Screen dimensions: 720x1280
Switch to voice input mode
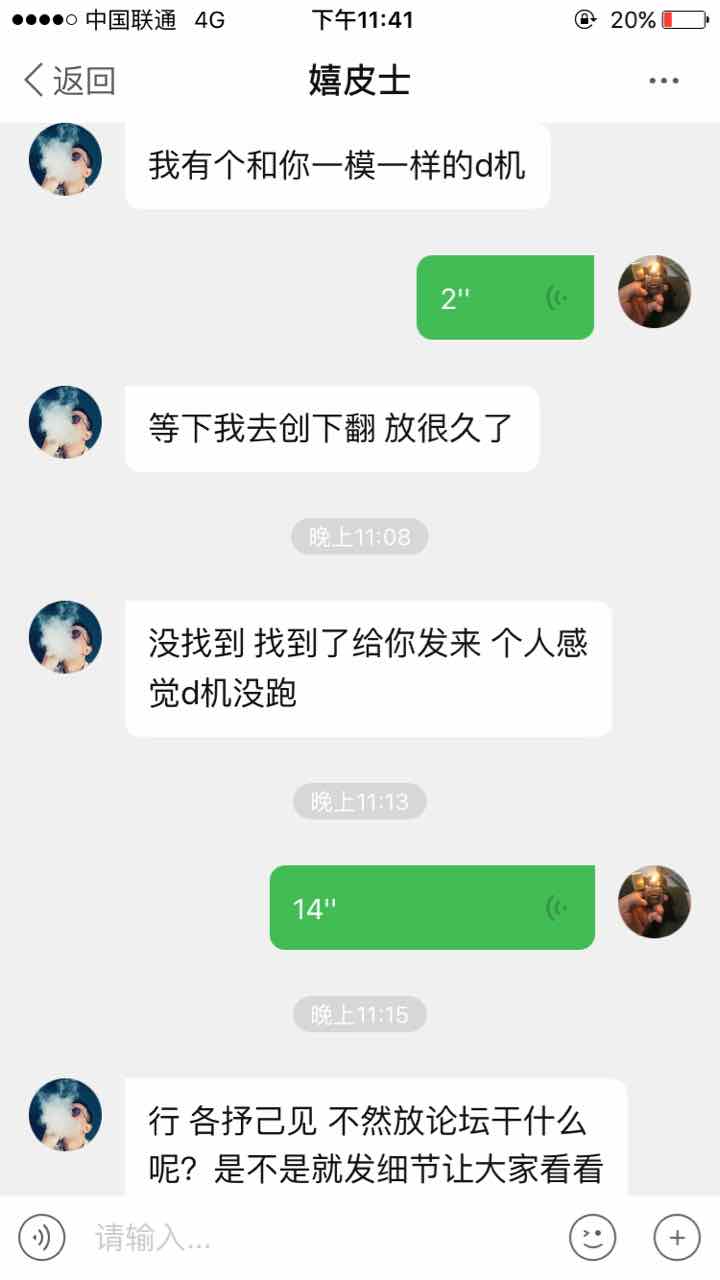pos(42,1238)
